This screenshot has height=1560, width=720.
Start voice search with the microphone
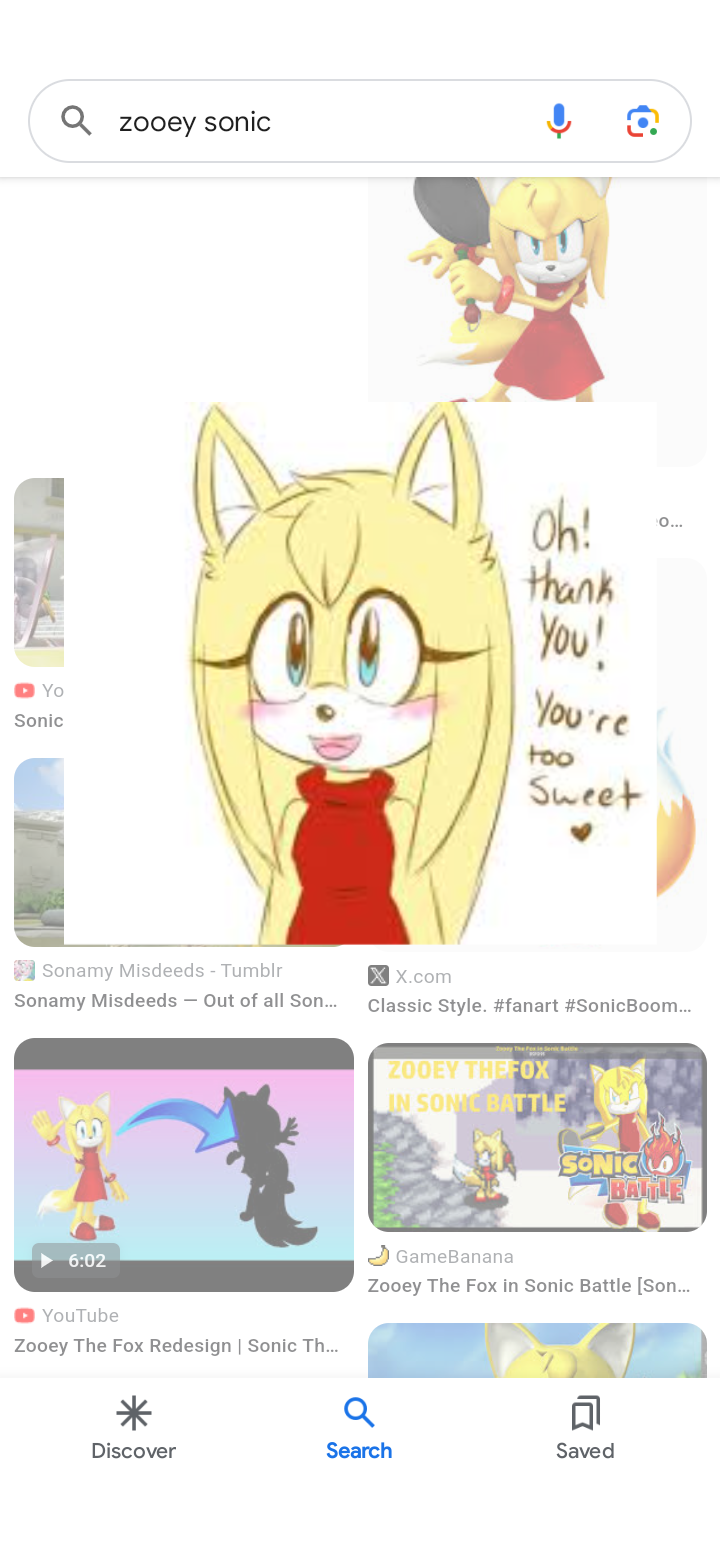pyautogui.click(x=559, y=122)
